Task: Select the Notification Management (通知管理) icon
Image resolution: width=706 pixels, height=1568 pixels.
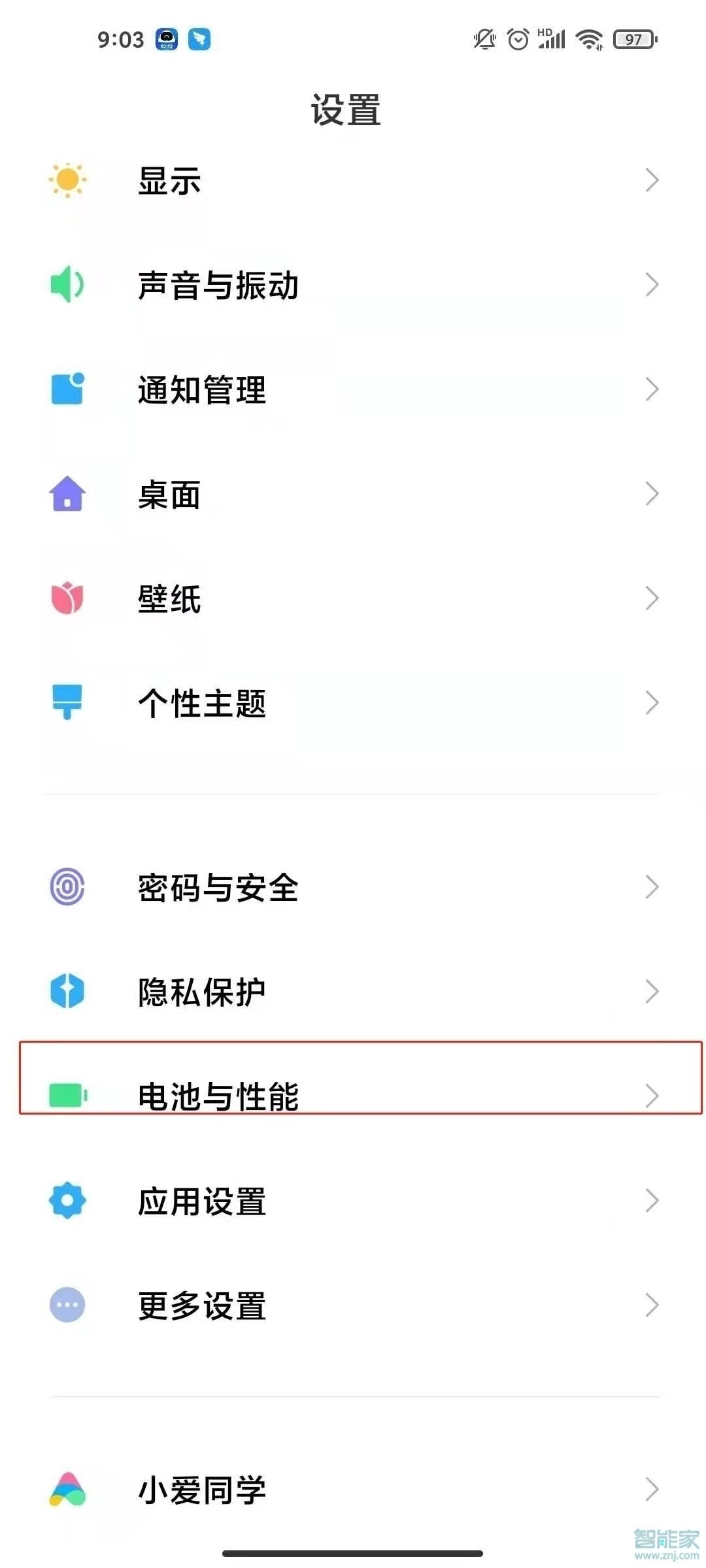Action: (67, 390)
